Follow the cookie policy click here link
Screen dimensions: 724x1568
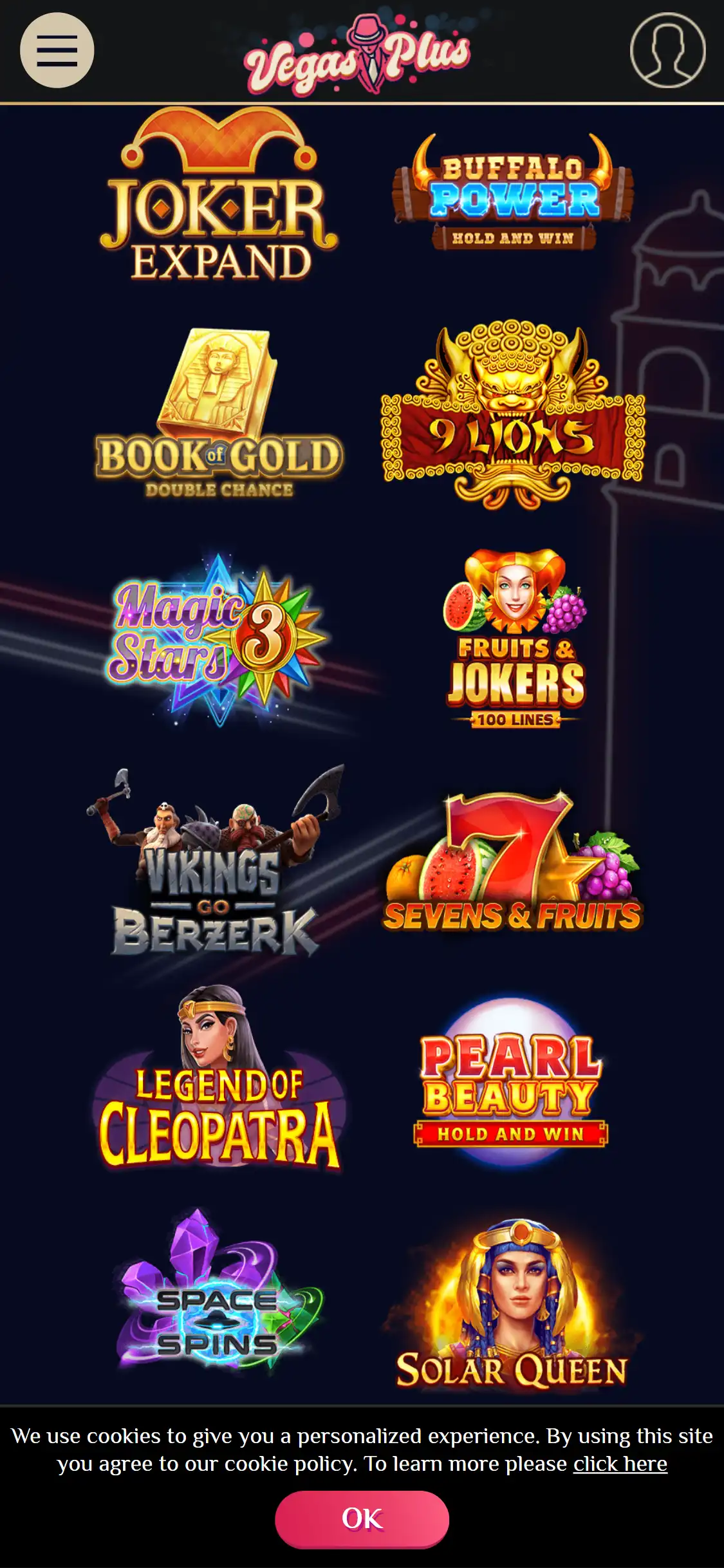tap(620, 1464)
